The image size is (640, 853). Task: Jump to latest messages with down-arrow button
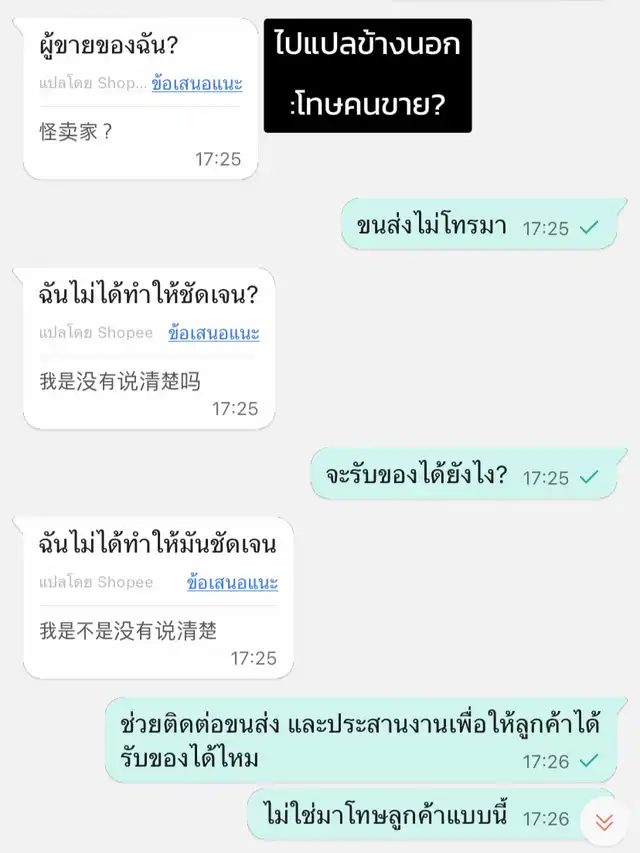(x=604, y=821)
